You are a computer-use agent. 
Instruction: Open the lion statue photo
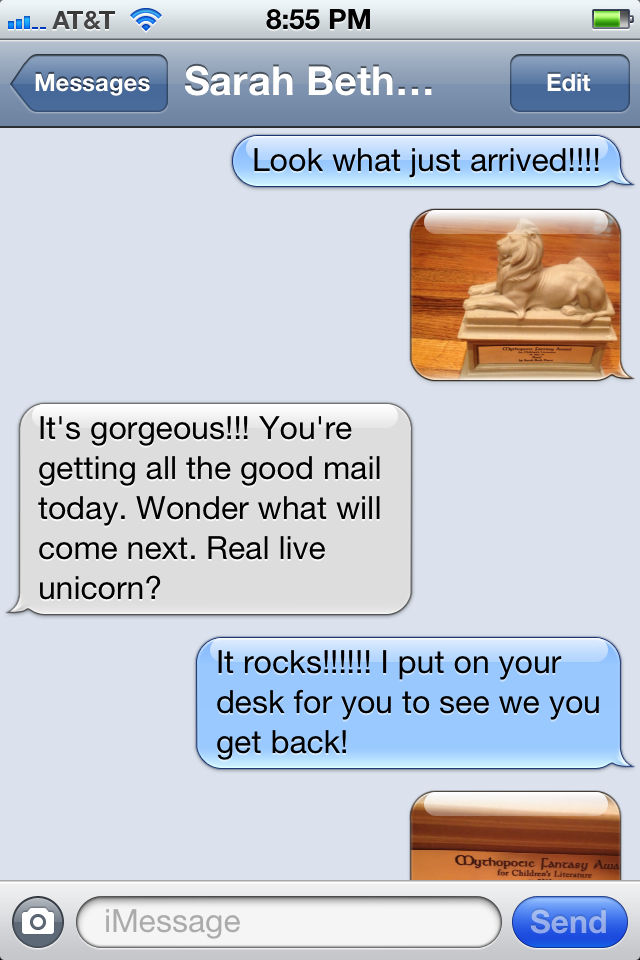tap(516, 294)
